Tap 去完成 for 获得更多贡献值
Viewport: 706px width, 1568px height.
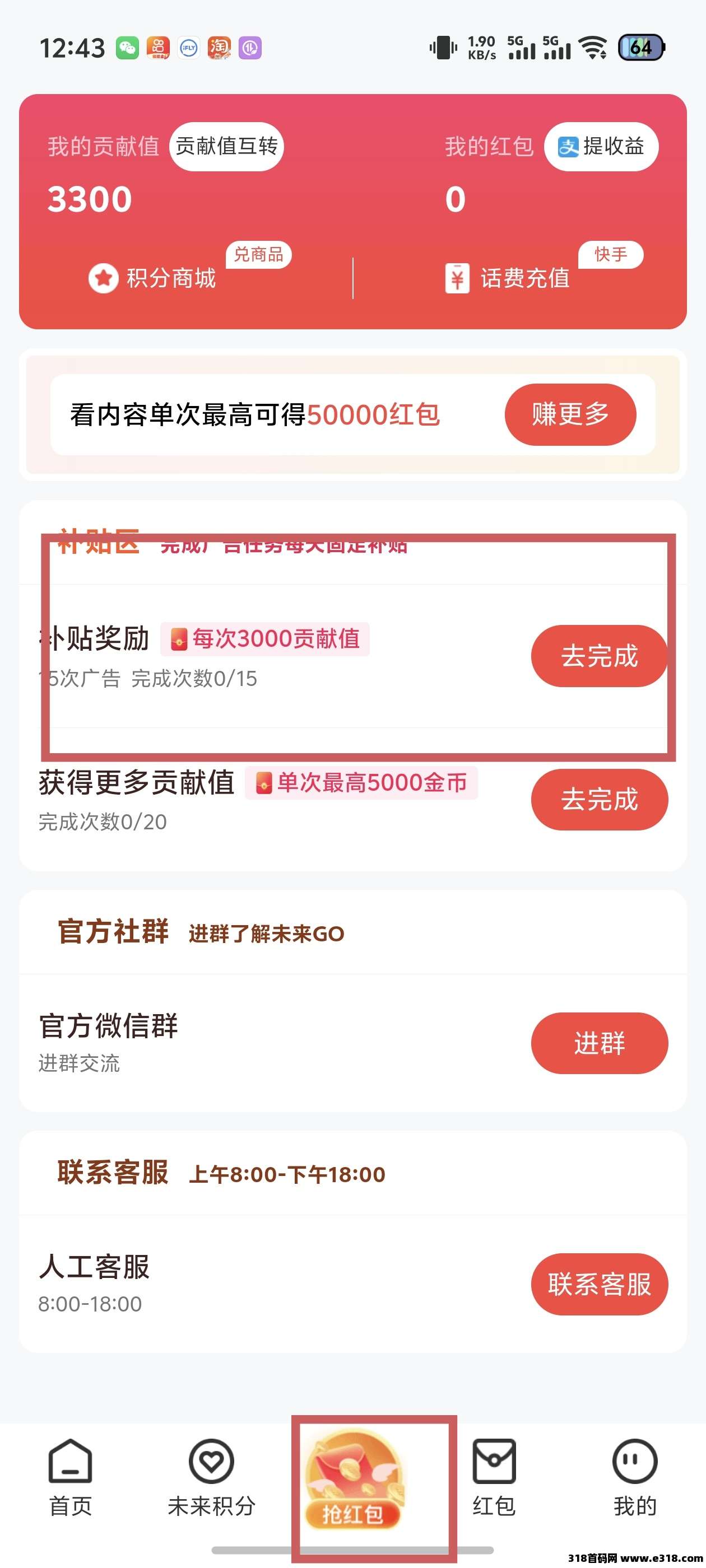pyautogui.click(x=599, y=800)
